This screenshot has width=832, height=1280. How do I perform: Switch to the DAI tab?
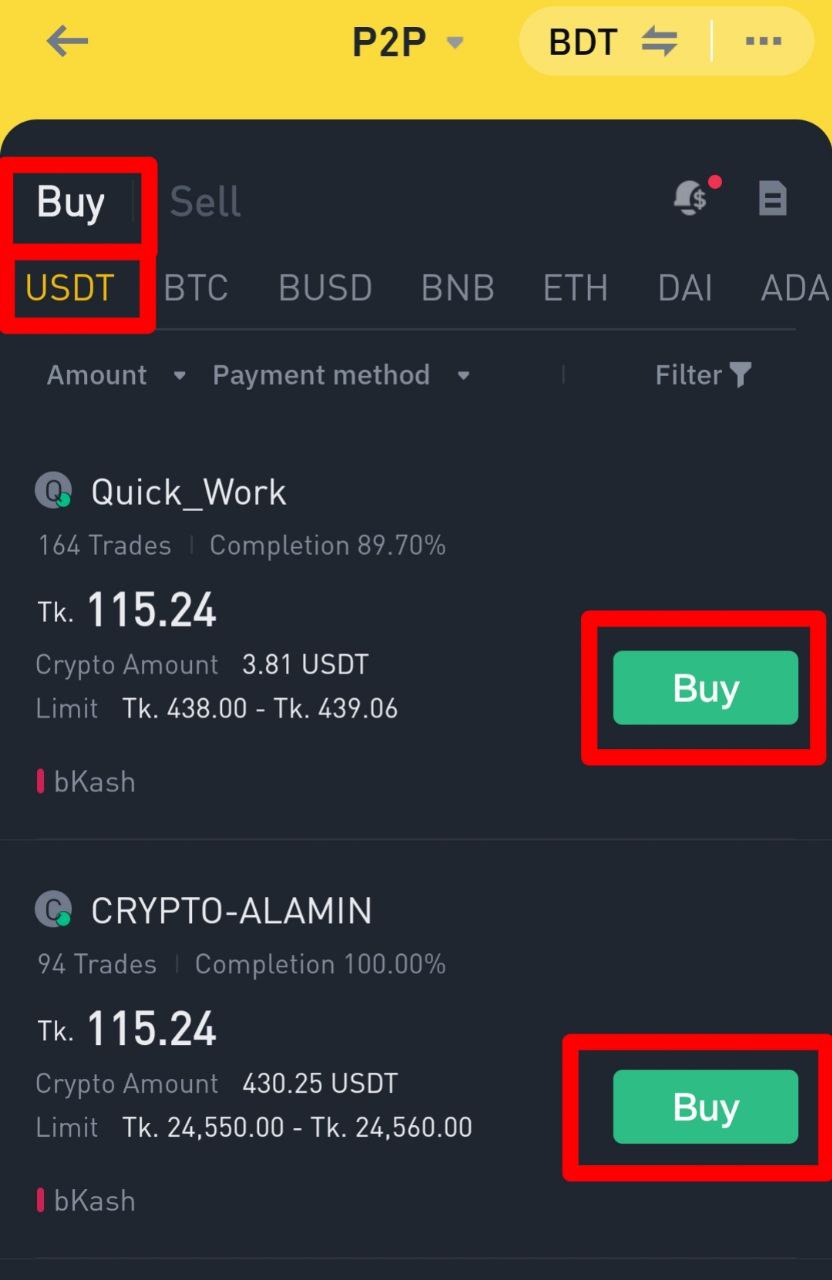685,288
